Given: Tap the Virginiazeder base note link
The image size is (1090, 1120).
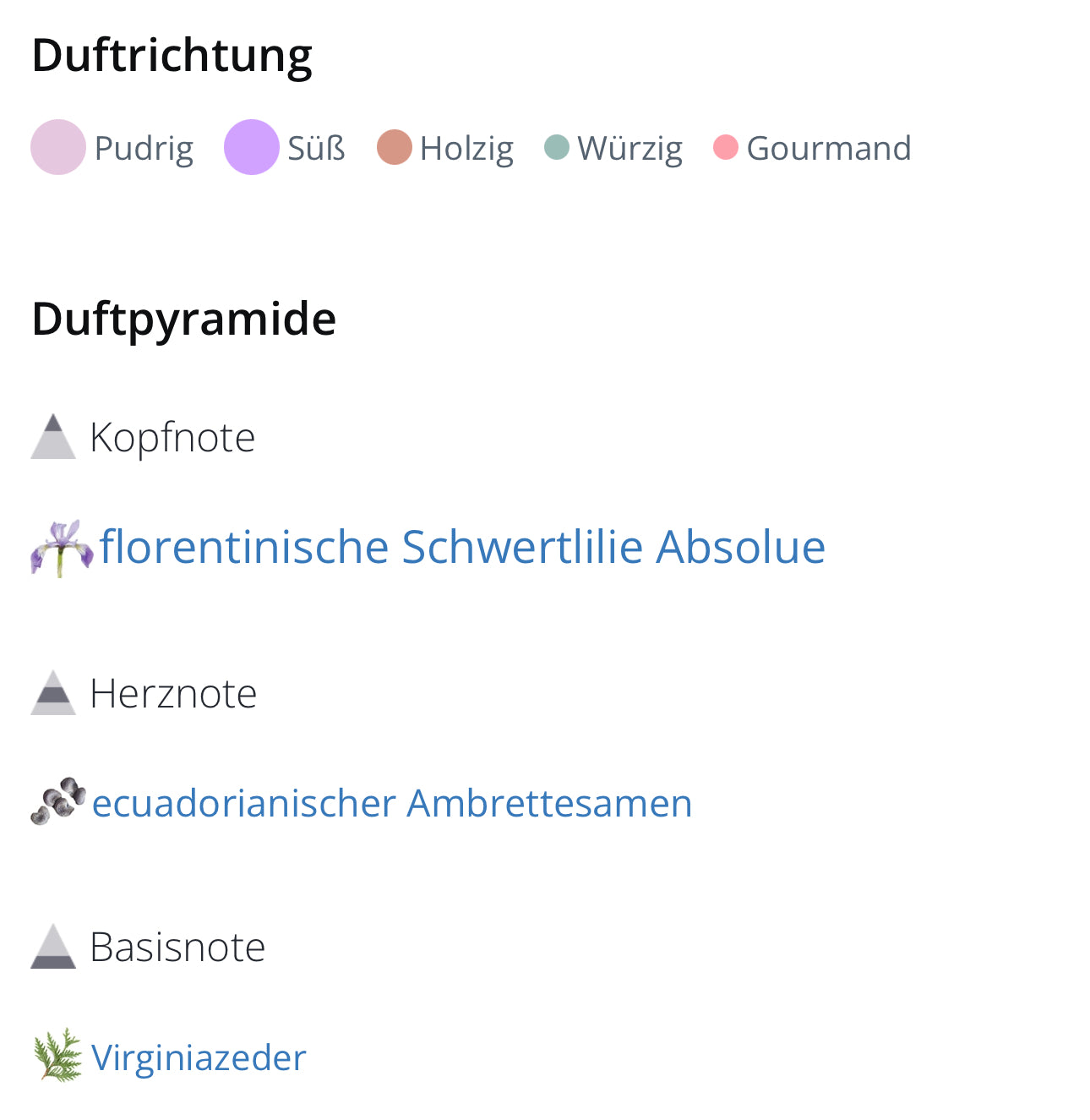Looking at the screenshot, I should click(x=198, y=1057).
